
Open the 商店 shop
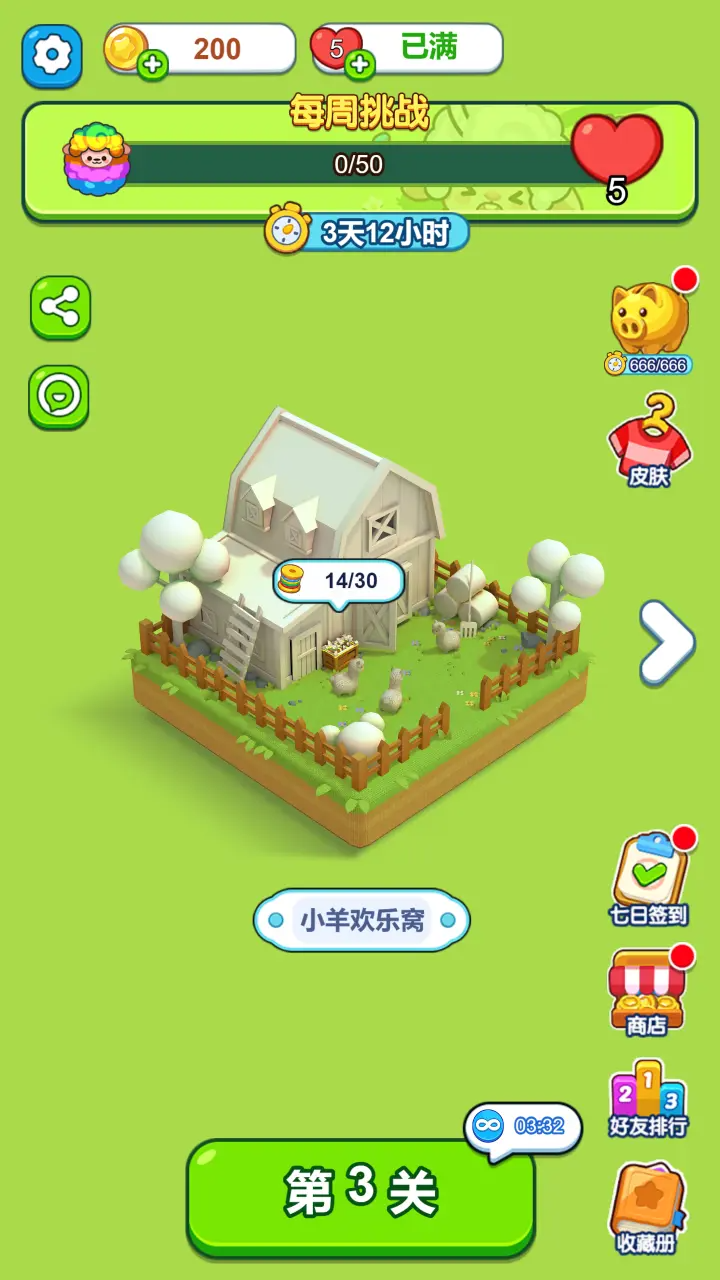[650, 990]
